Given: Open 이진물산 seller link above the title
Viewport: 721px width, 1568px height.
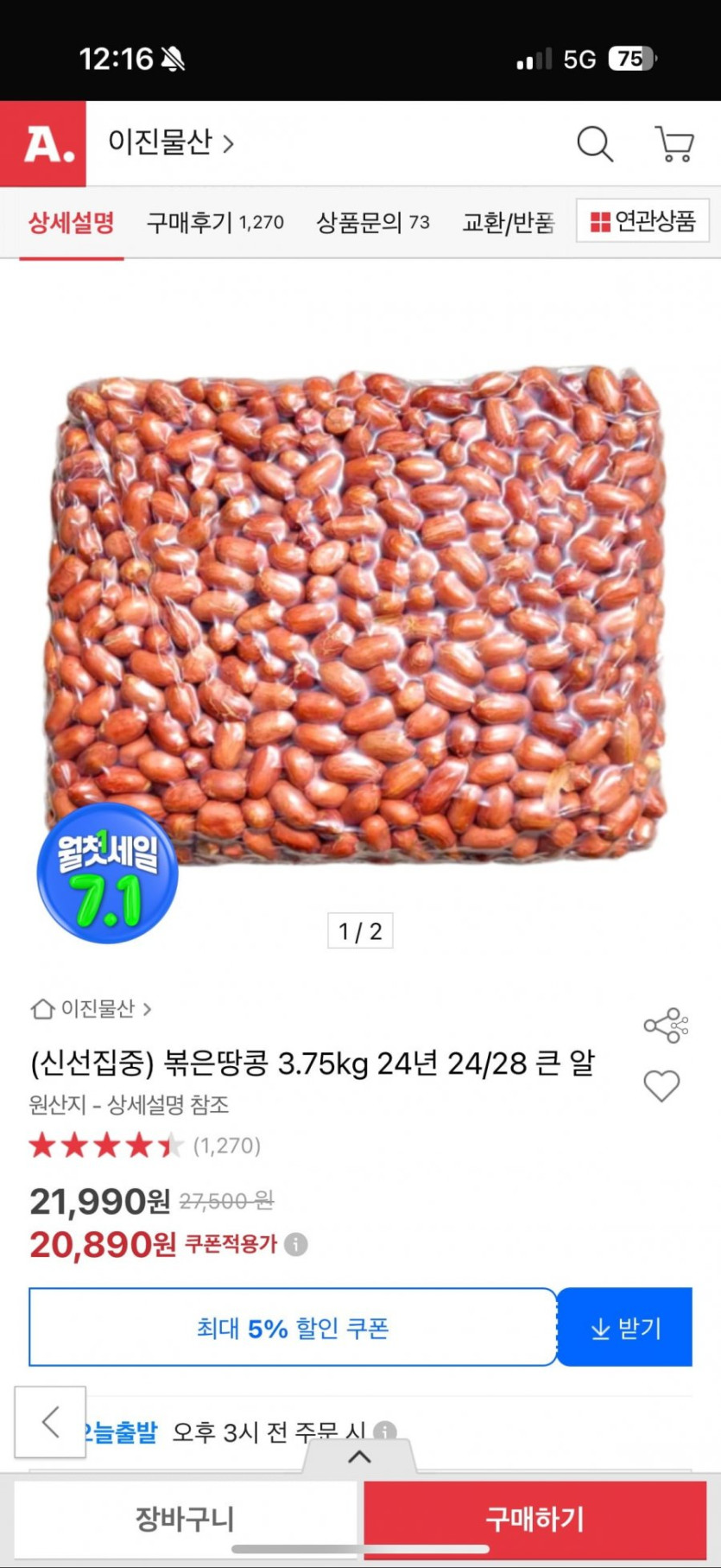Looking at the screenshot, I should pyautogui.click(x=92, y=1008).
